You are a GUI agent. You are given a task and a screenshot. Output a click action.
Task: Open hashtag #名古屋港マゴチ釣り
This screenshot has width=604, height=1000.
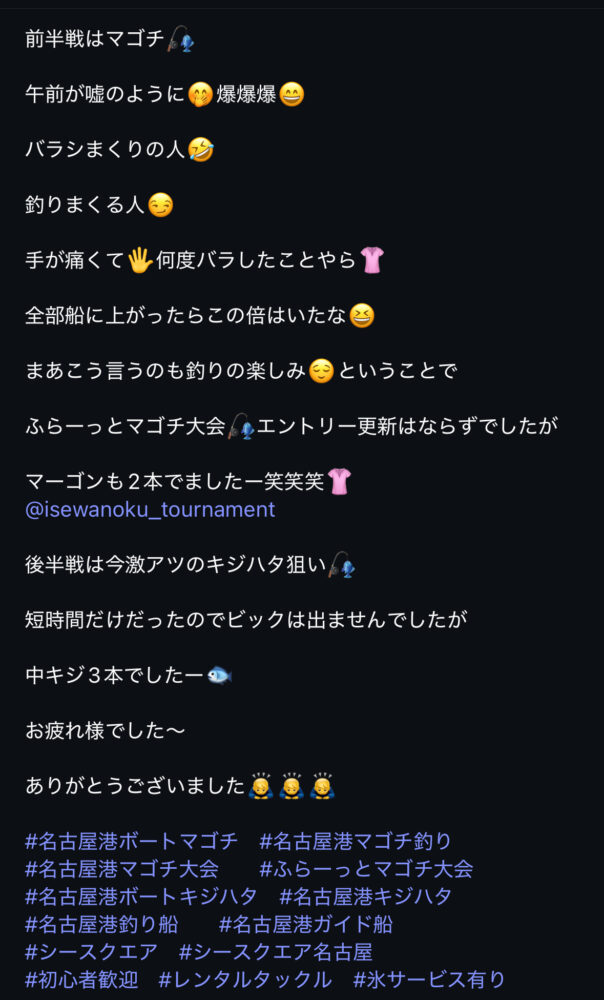[356, 841]
